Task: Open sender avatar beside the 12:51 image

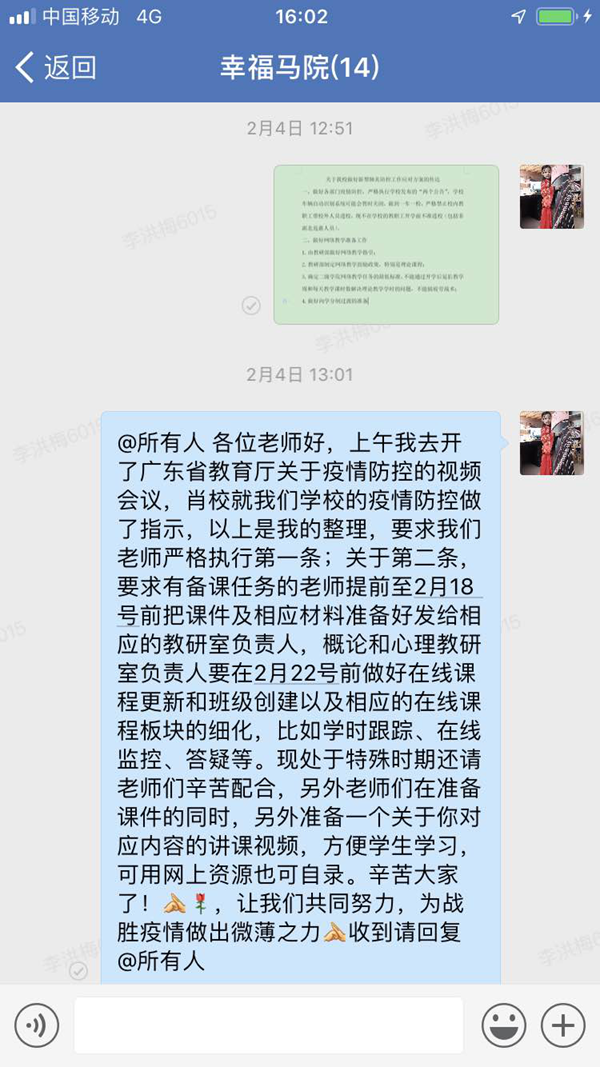Action: [552, 197]
